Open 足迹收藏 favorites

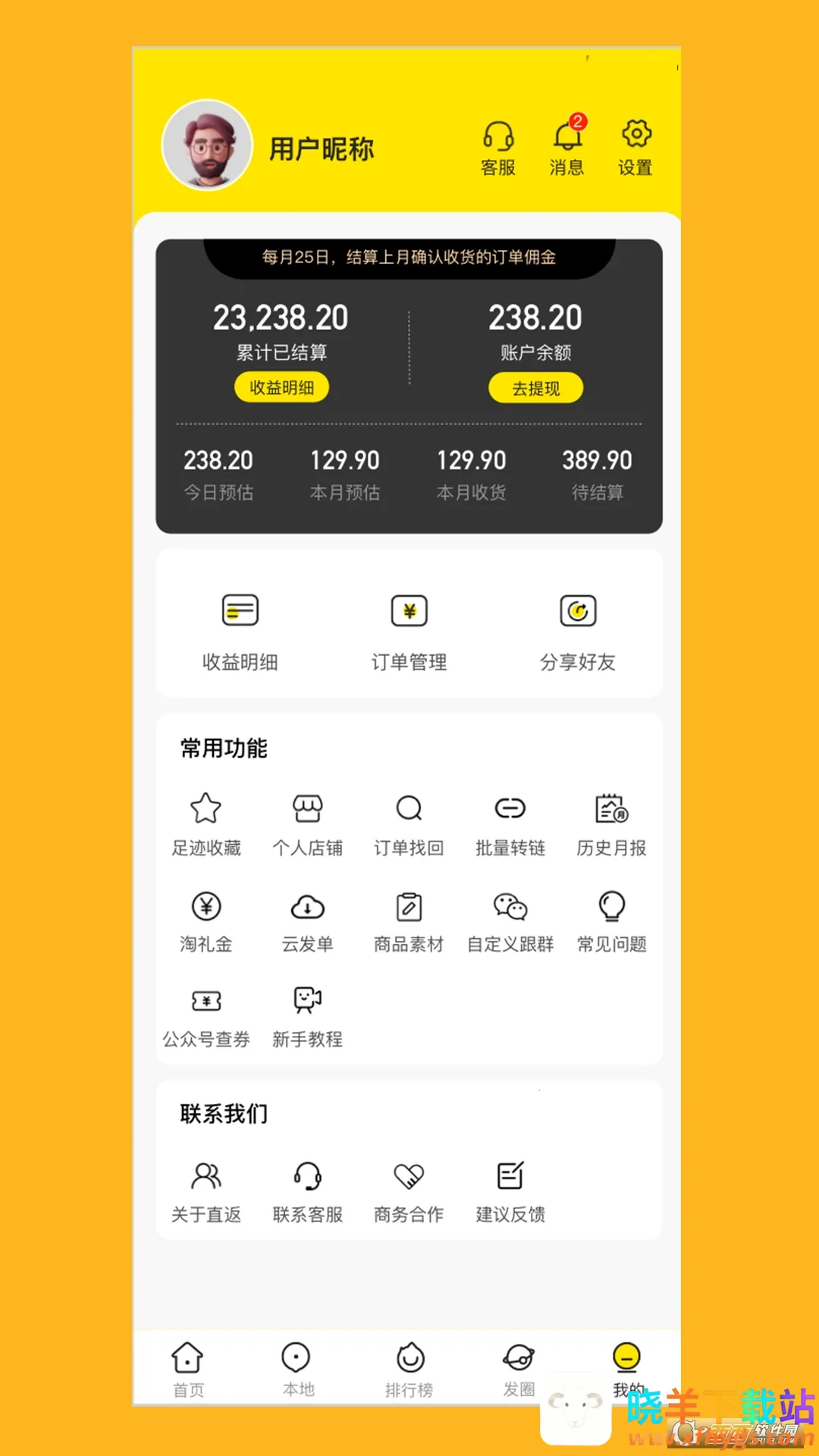[206, 824]
